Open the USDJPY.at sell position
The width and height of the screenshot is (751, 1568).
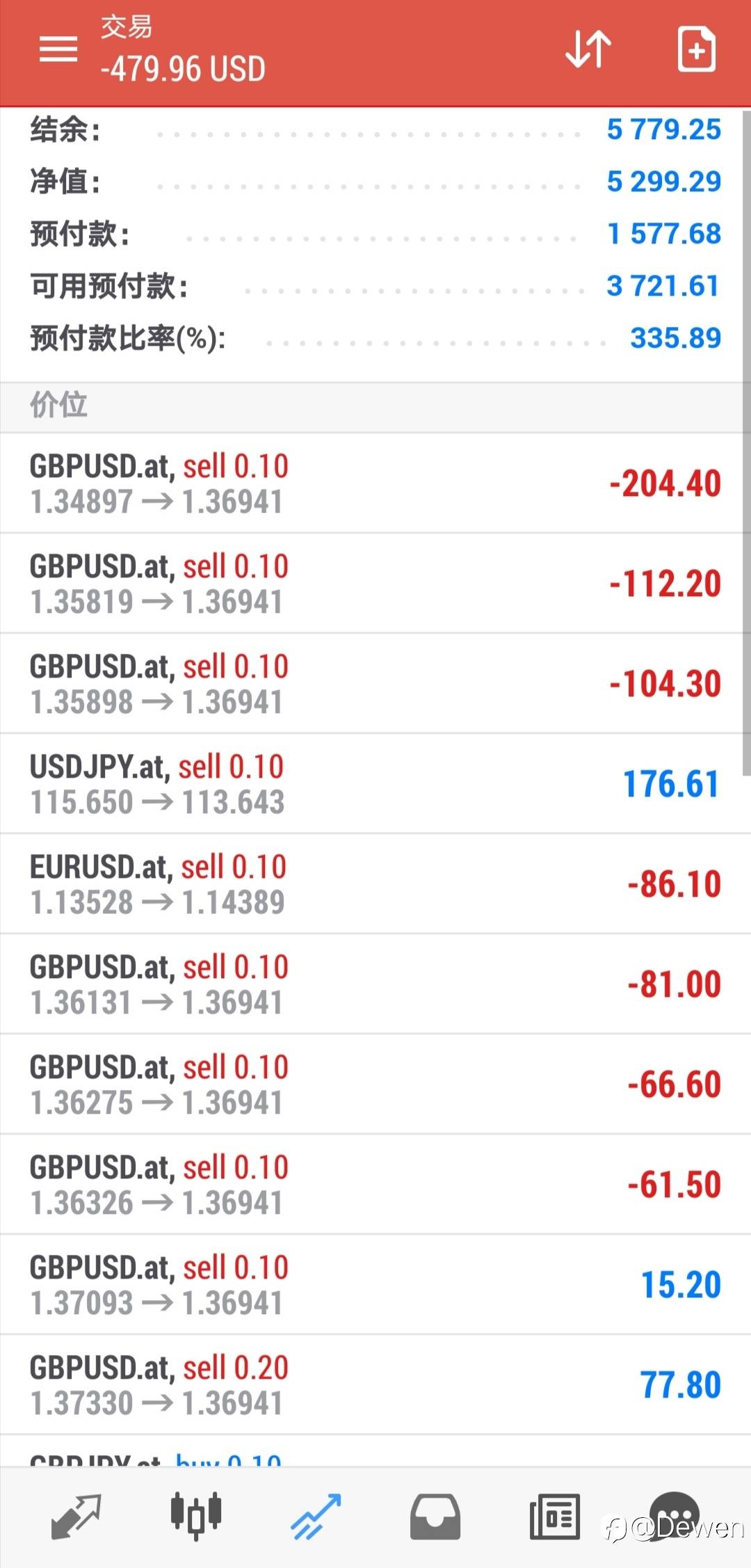[x=375, y=784]
